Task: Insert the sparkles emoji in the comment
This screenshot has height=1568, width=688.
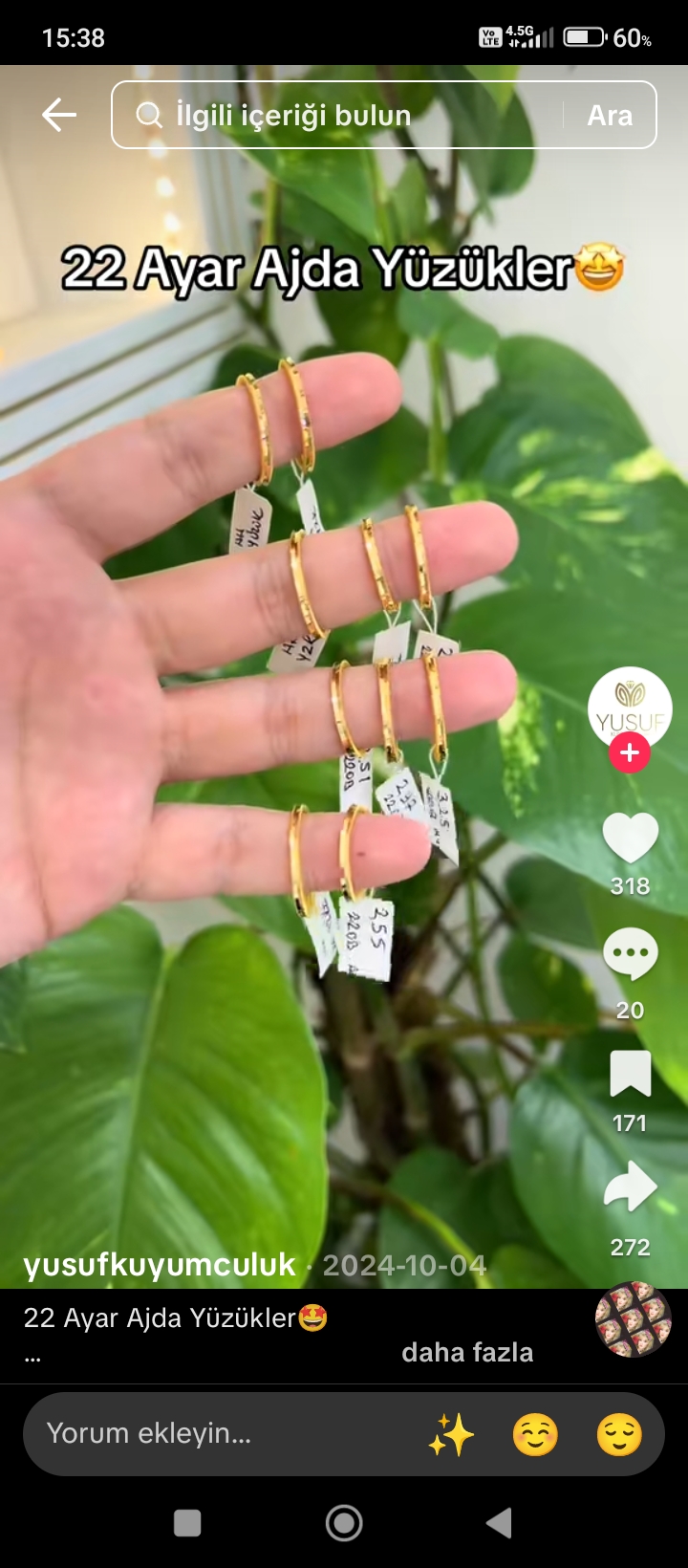Action: (x=451, y=1434)
